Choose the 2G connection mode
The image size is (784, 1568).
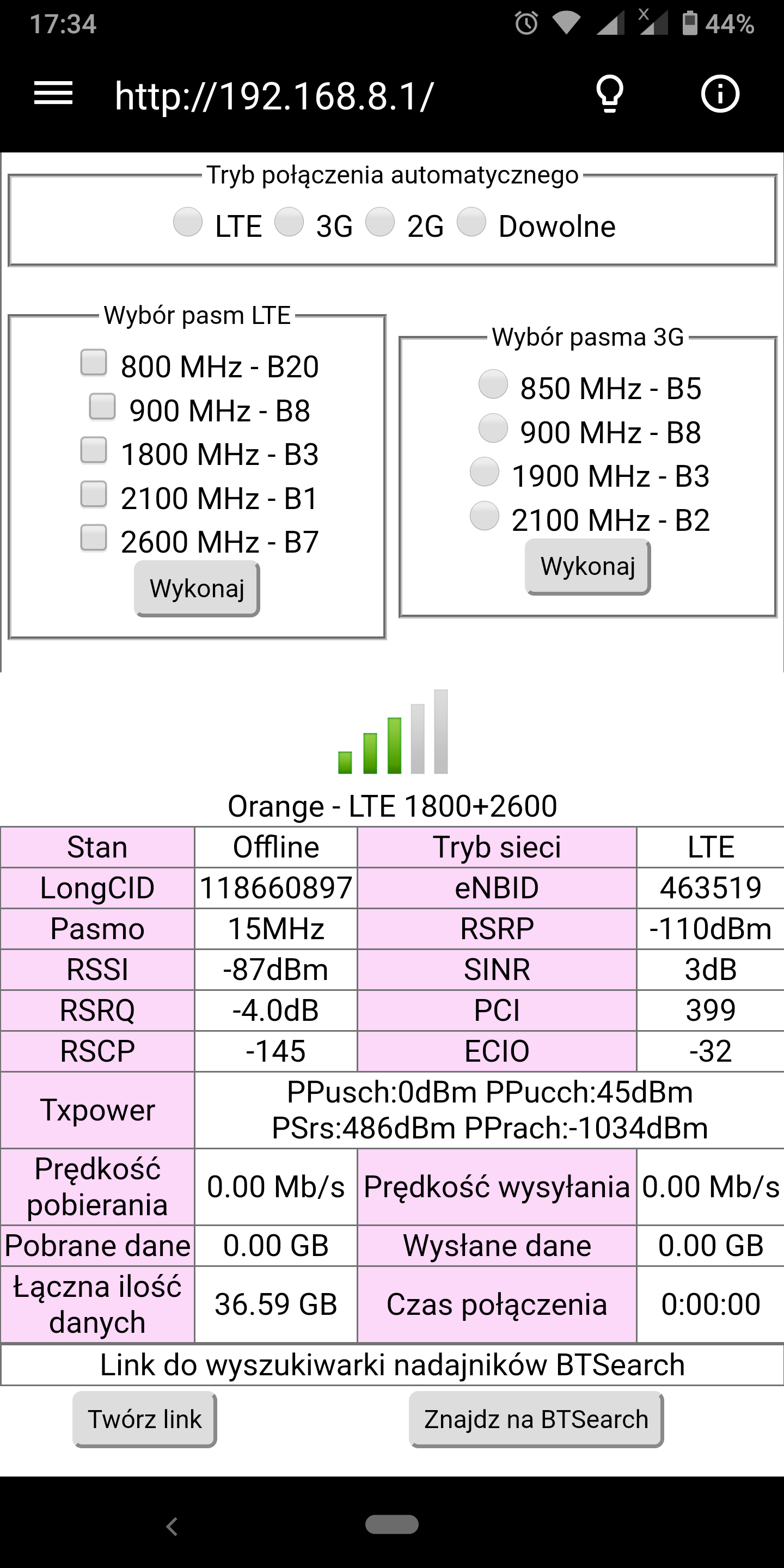tap(380, 222)
